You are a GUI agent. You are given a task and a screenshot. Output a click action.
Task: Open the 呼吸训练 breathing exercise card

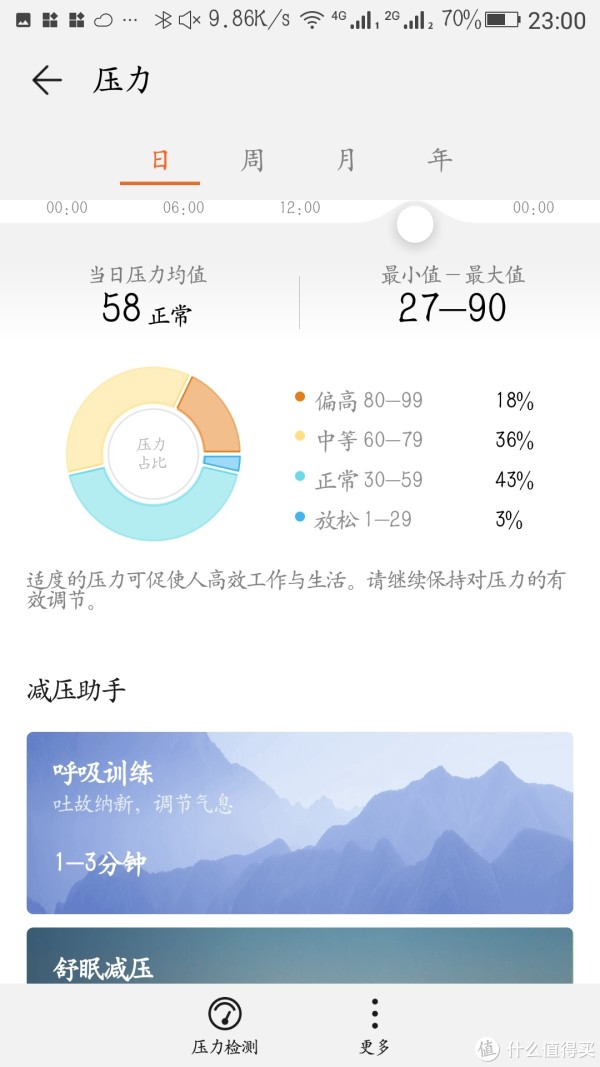pyautogui.click(x=300, y=822)
